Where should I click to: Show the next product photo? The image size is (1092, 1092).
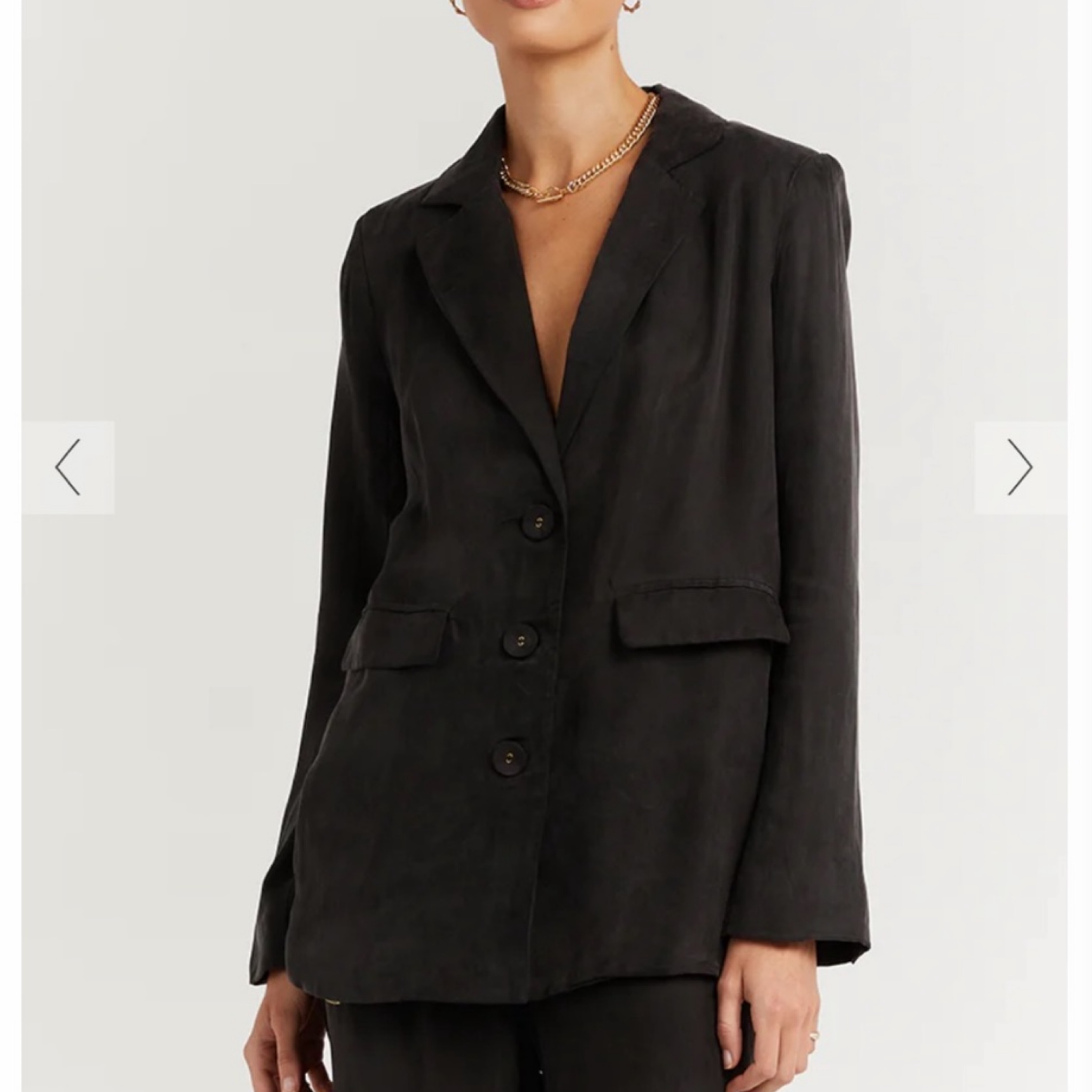click(x=1020, y=467)
